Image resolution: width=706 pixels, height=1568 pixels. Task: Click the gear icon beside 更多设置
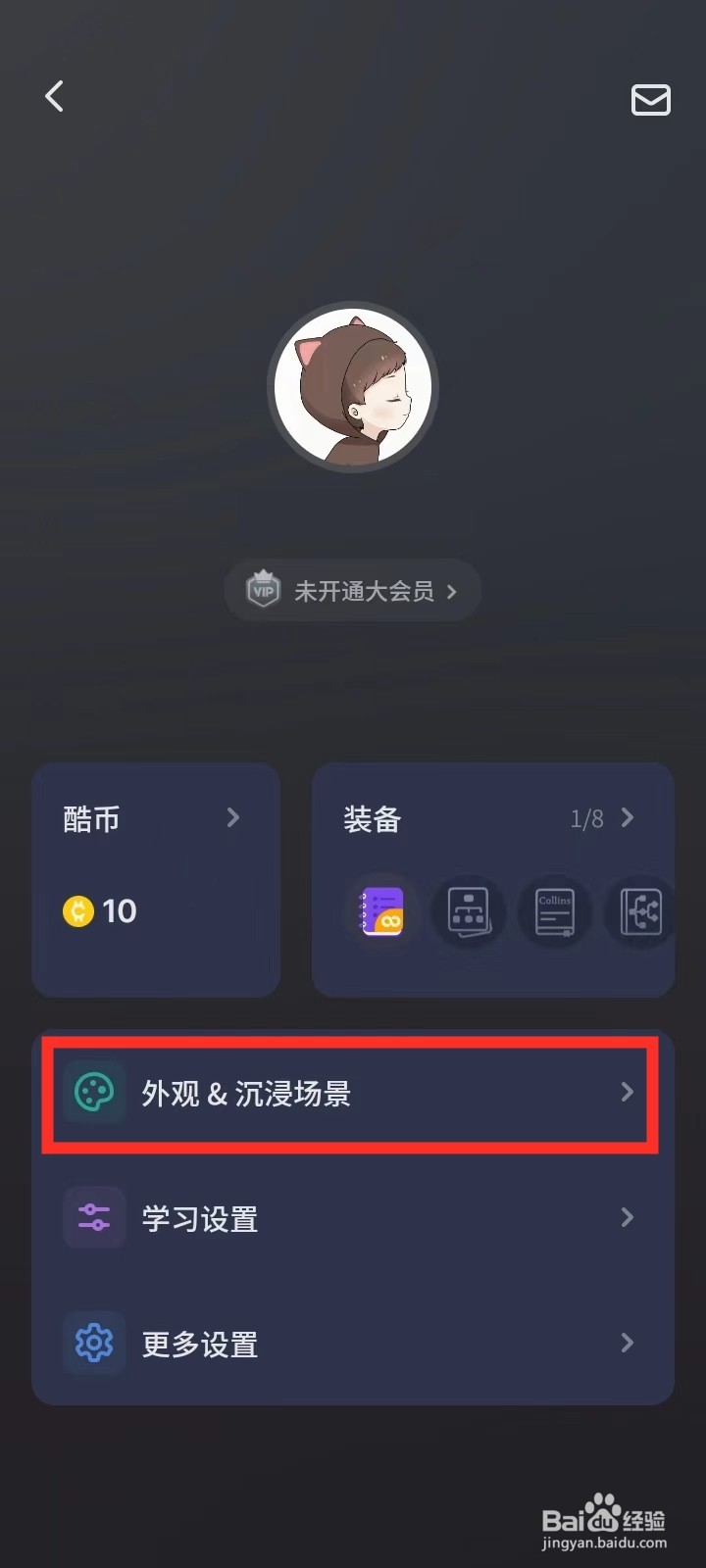pyautogui.click(x=93, y=1343)
